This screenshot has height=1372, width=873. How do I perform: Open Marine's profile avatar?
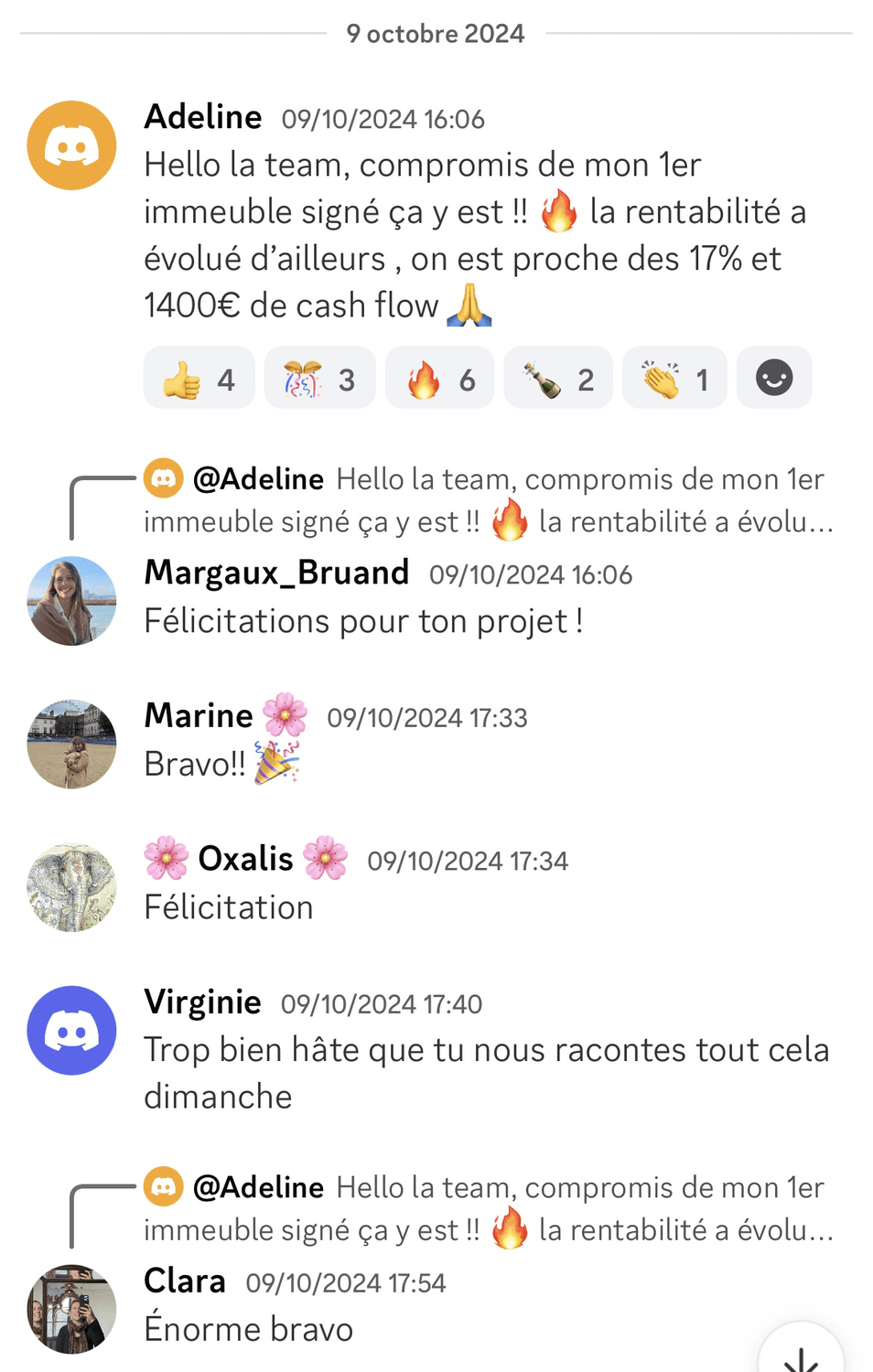click(72, 744)
